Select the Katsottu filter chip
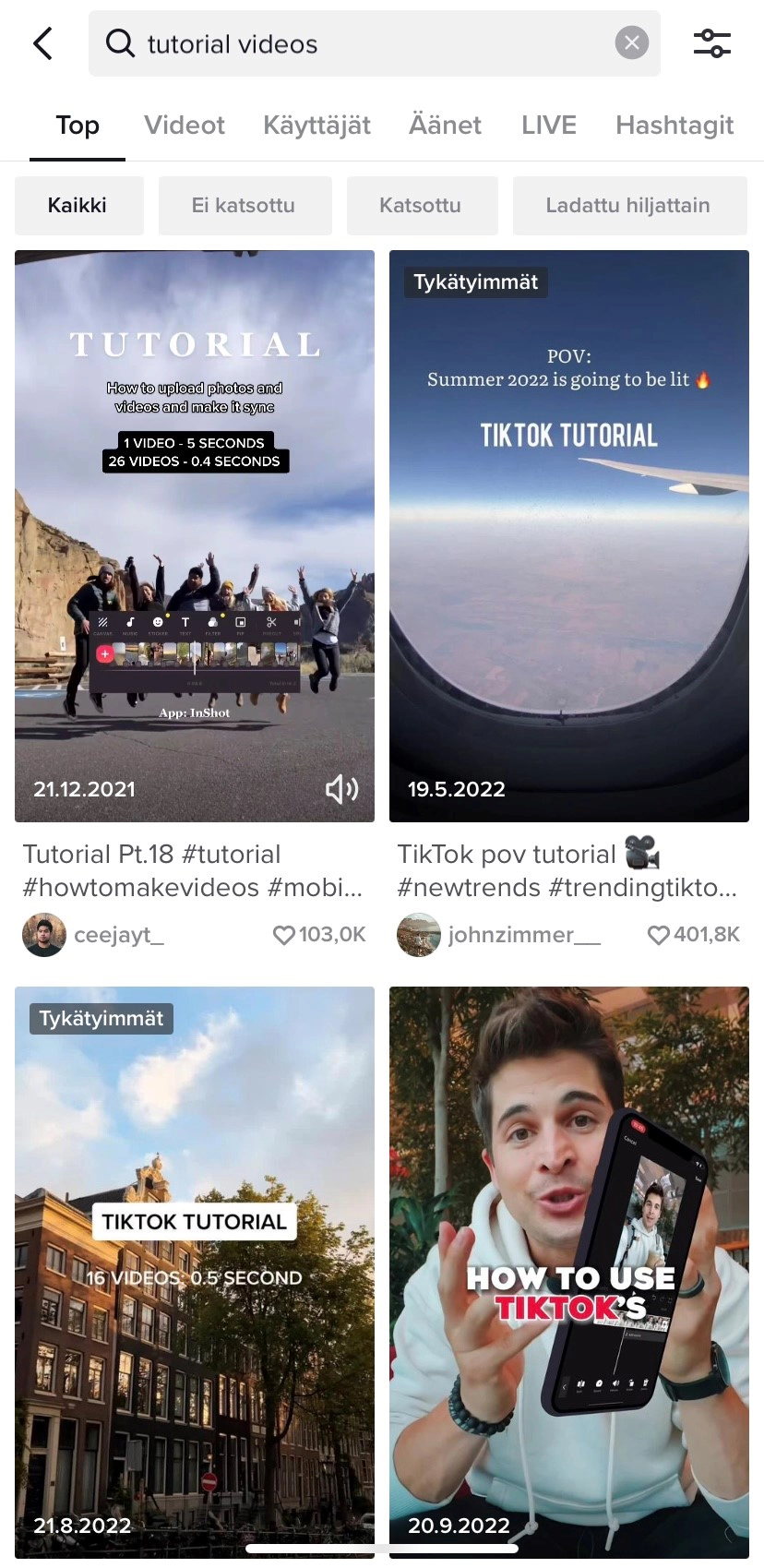The image size is (764, 1568). (422, 205)
